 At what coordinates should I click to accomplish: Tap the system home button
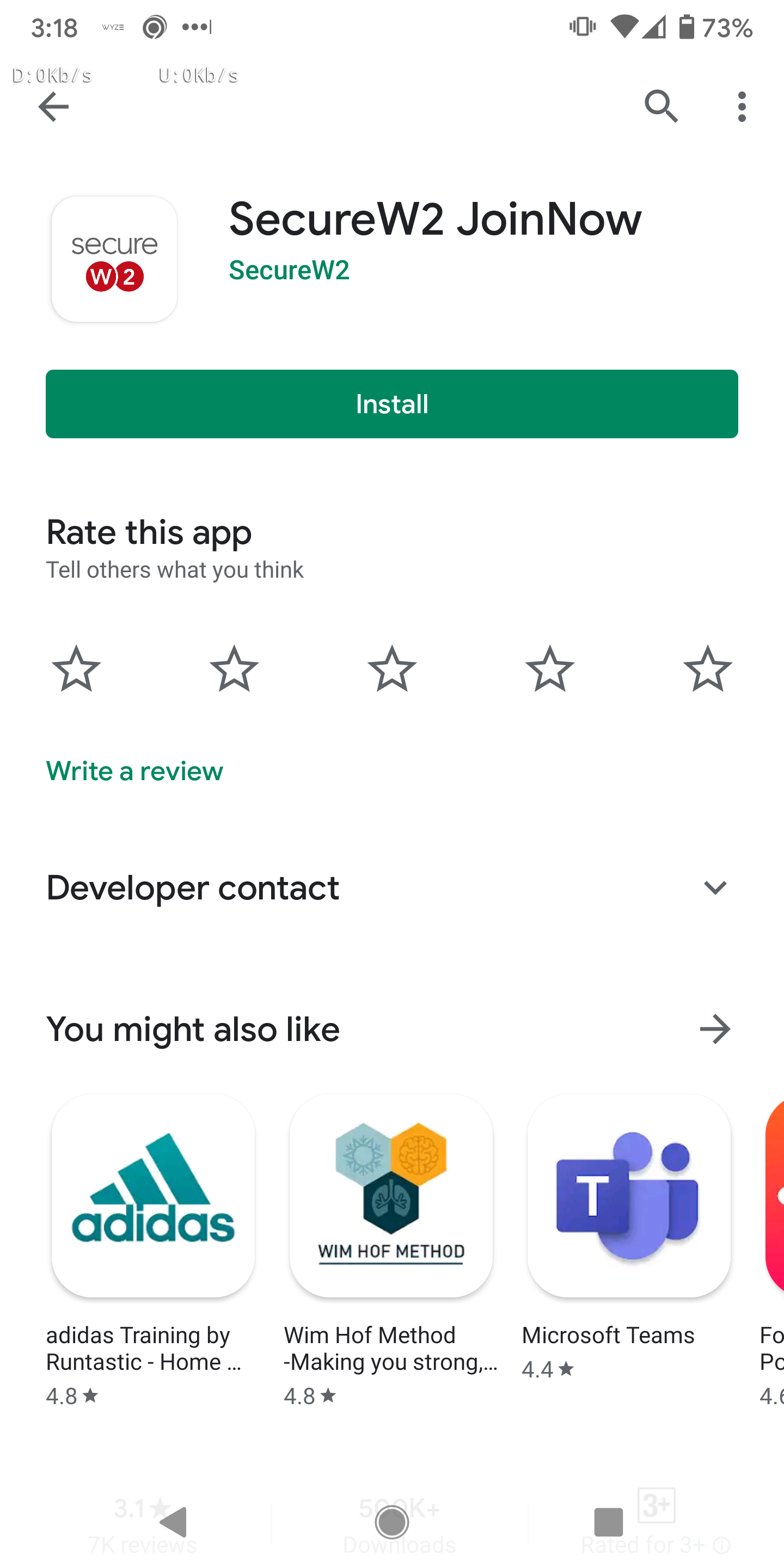[x=392, y=1522]
